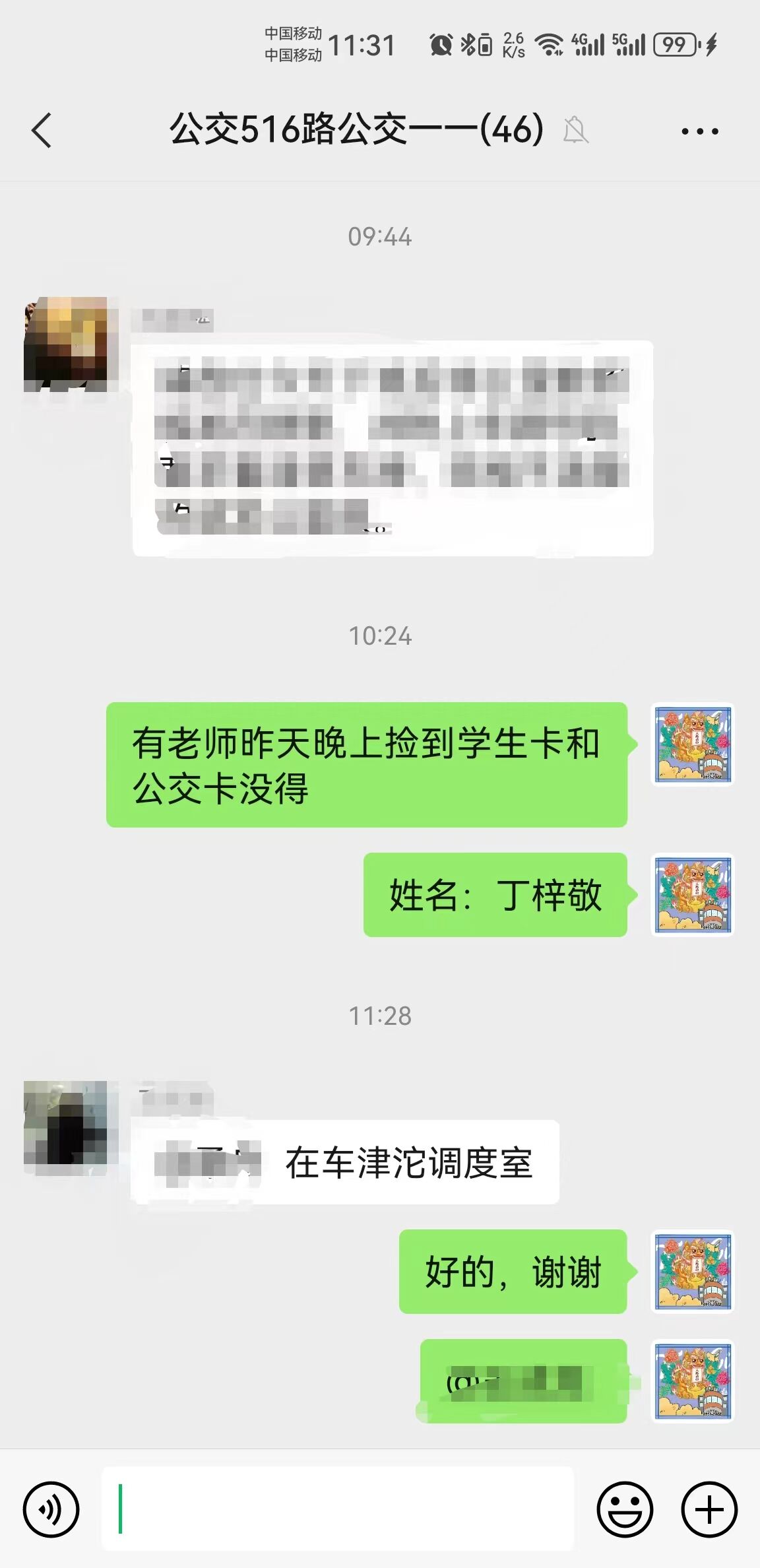This screenshot has height=1568, width=760.
Task: Tap own avatar beside 姓名：丁梓敬 message
Action: pyautogui.click(x=693, y=895)
